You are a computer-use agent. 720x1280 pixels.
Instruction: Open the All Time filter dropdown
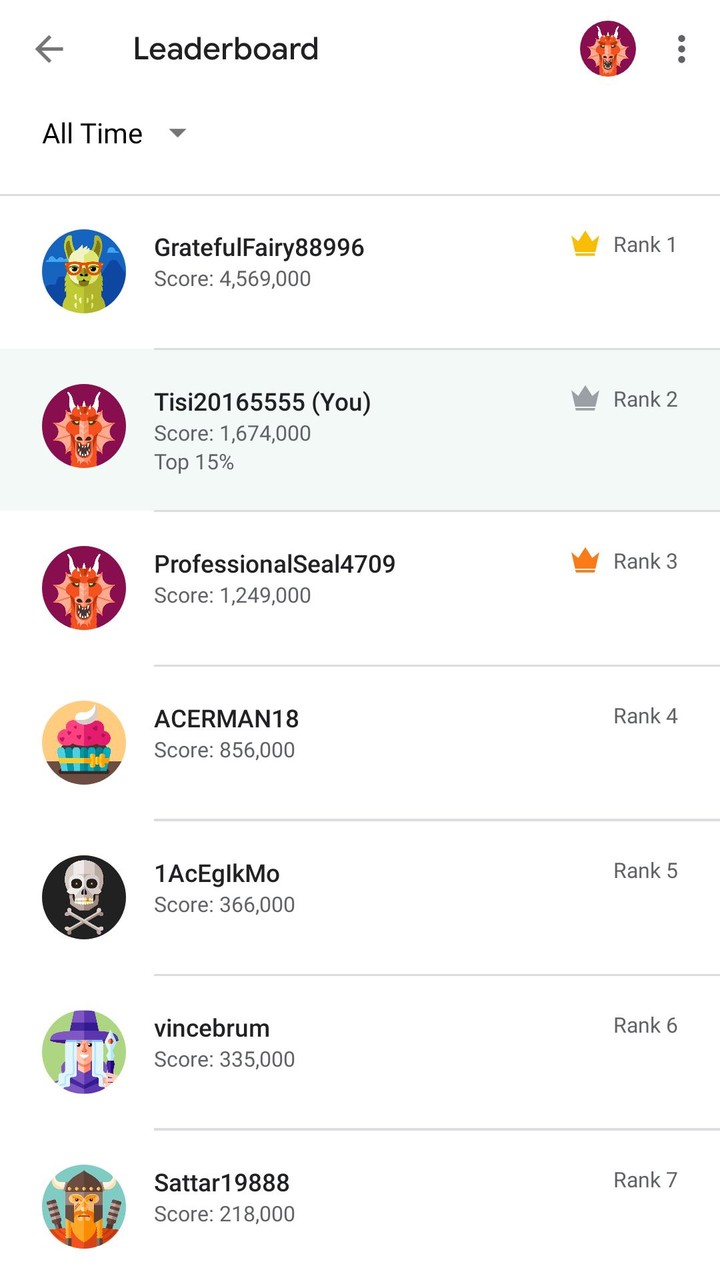(91, 133)
